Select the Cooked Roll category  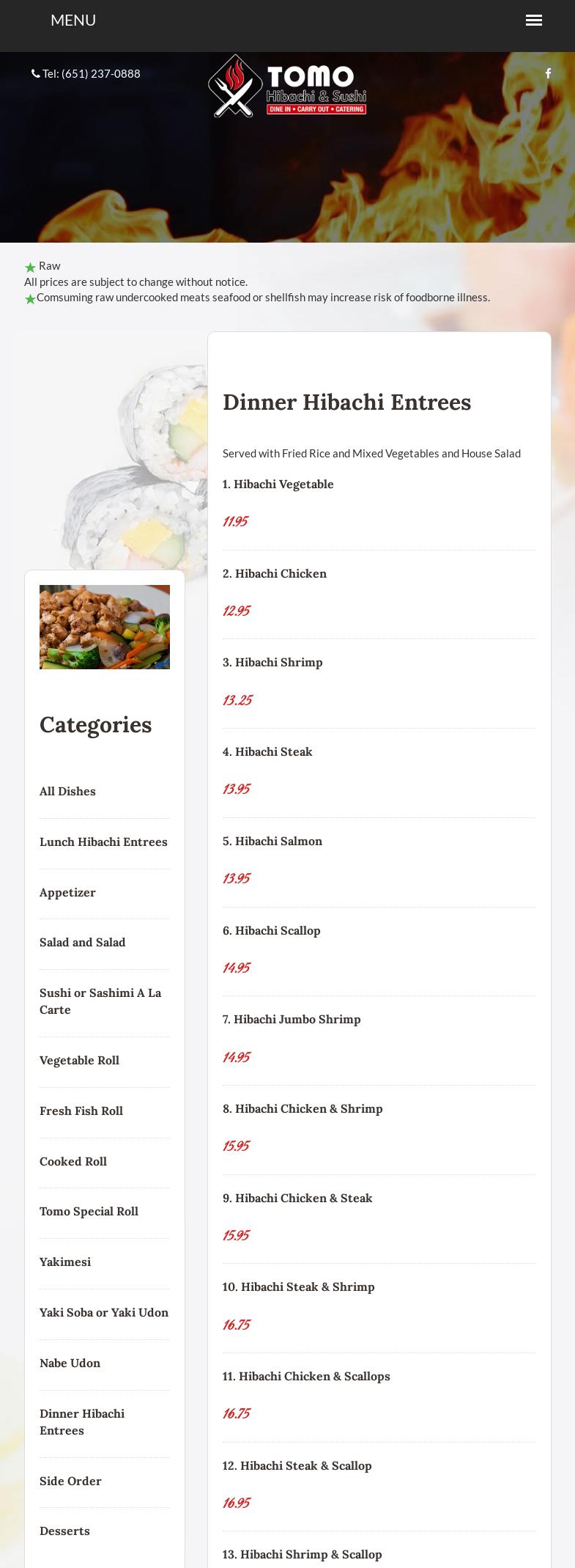point(73,1161)
